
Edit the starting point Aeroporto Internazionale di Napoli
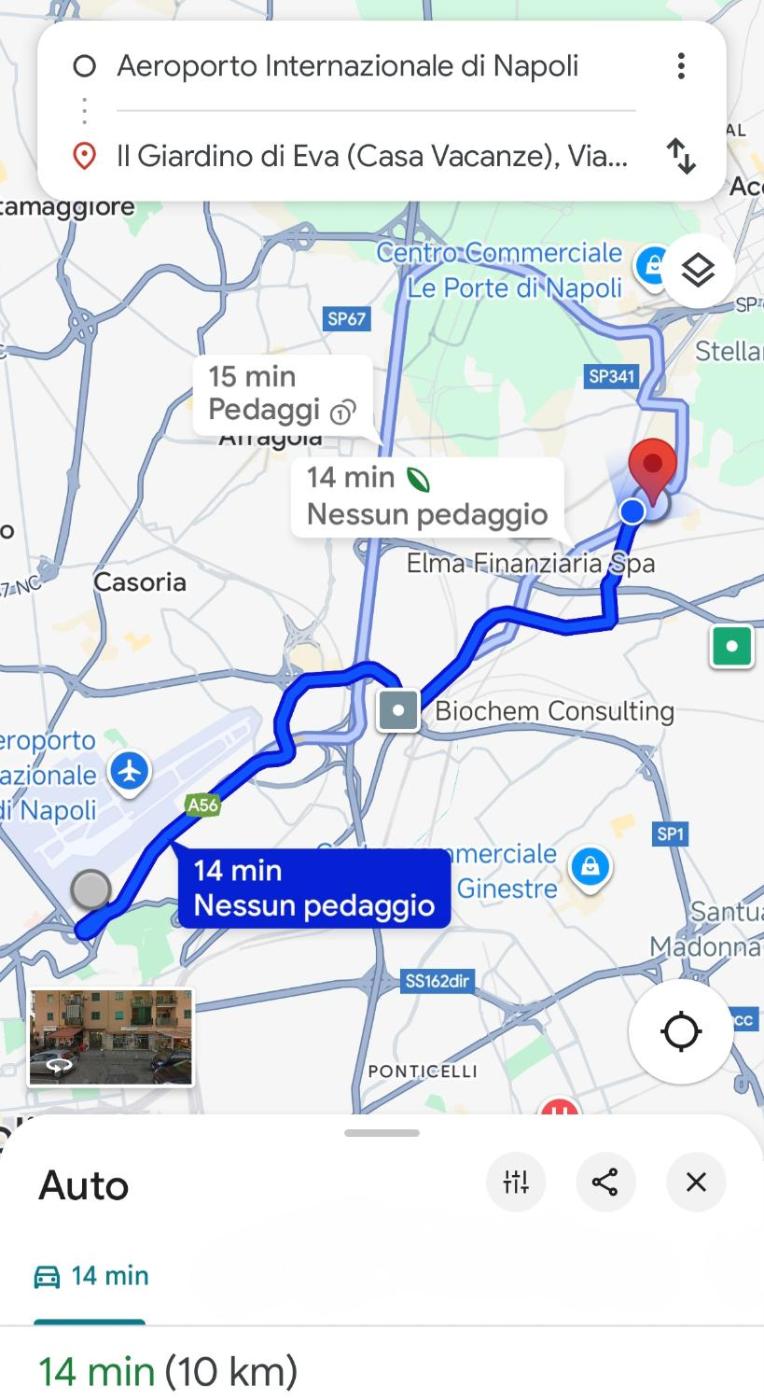click(x=347, y=67)
